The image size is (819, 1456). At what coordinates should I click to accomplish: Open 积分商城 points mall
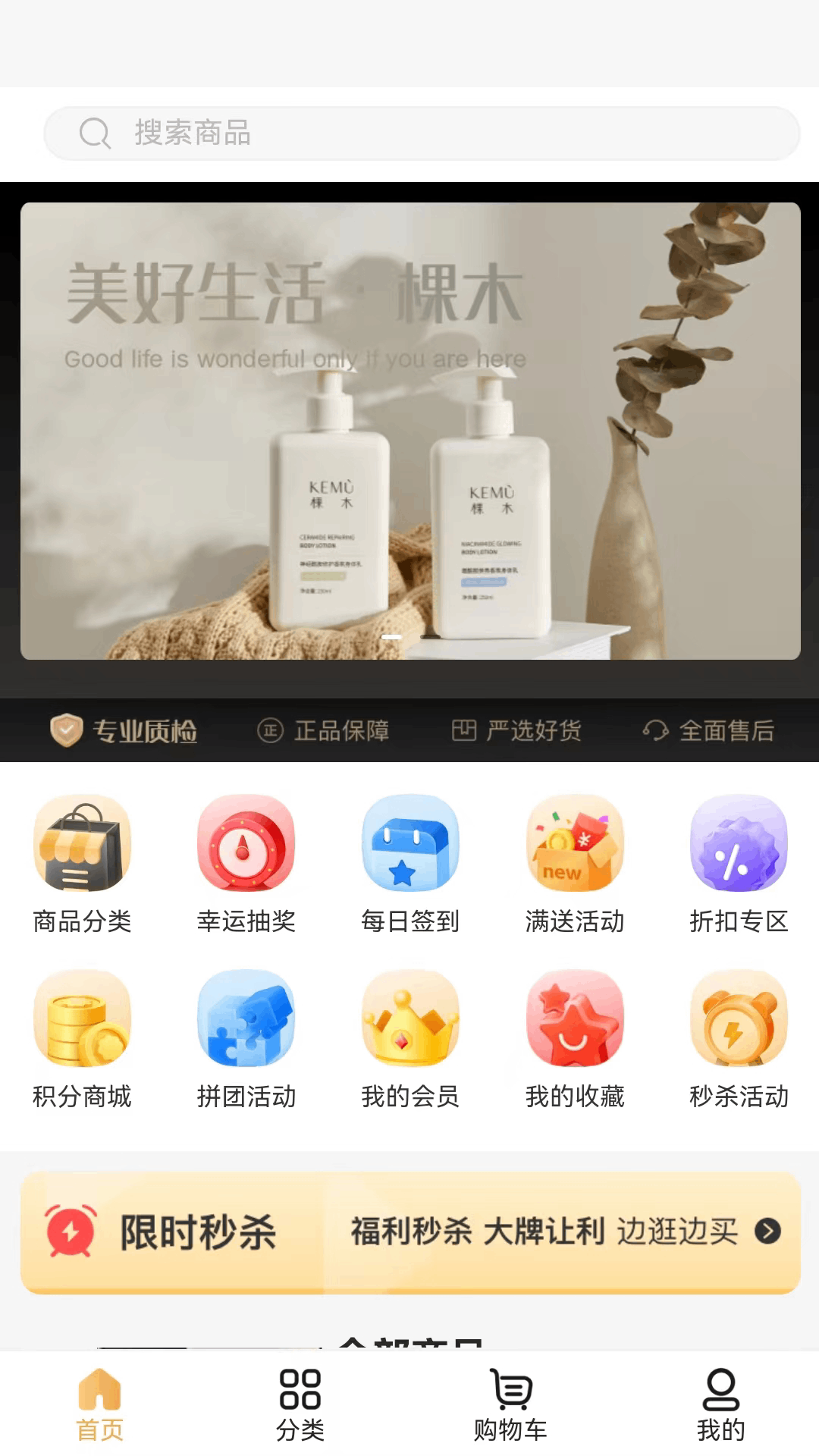[x=82, y=1040]
